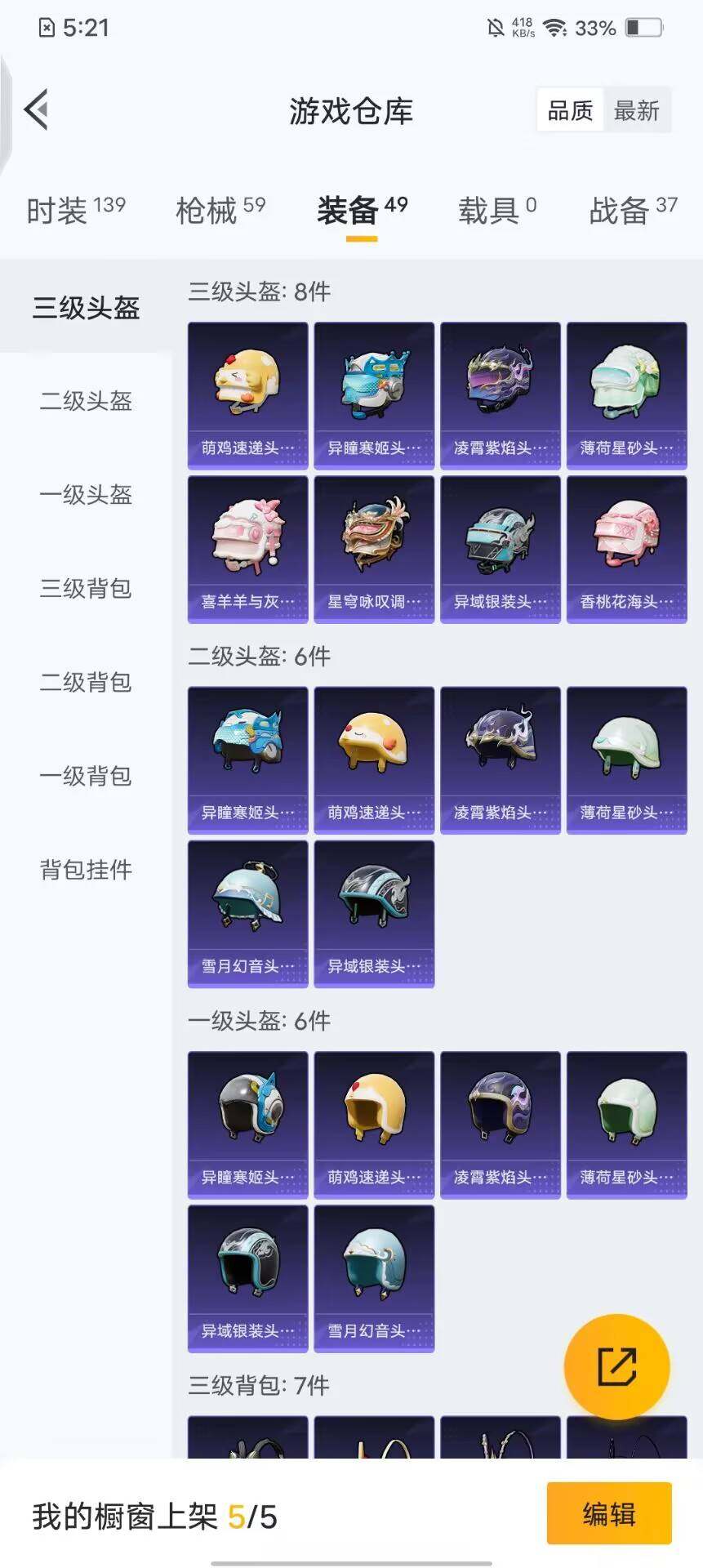Jump to the 三级背包 category
703x1568 pixels.
click(x=84, y=590)
